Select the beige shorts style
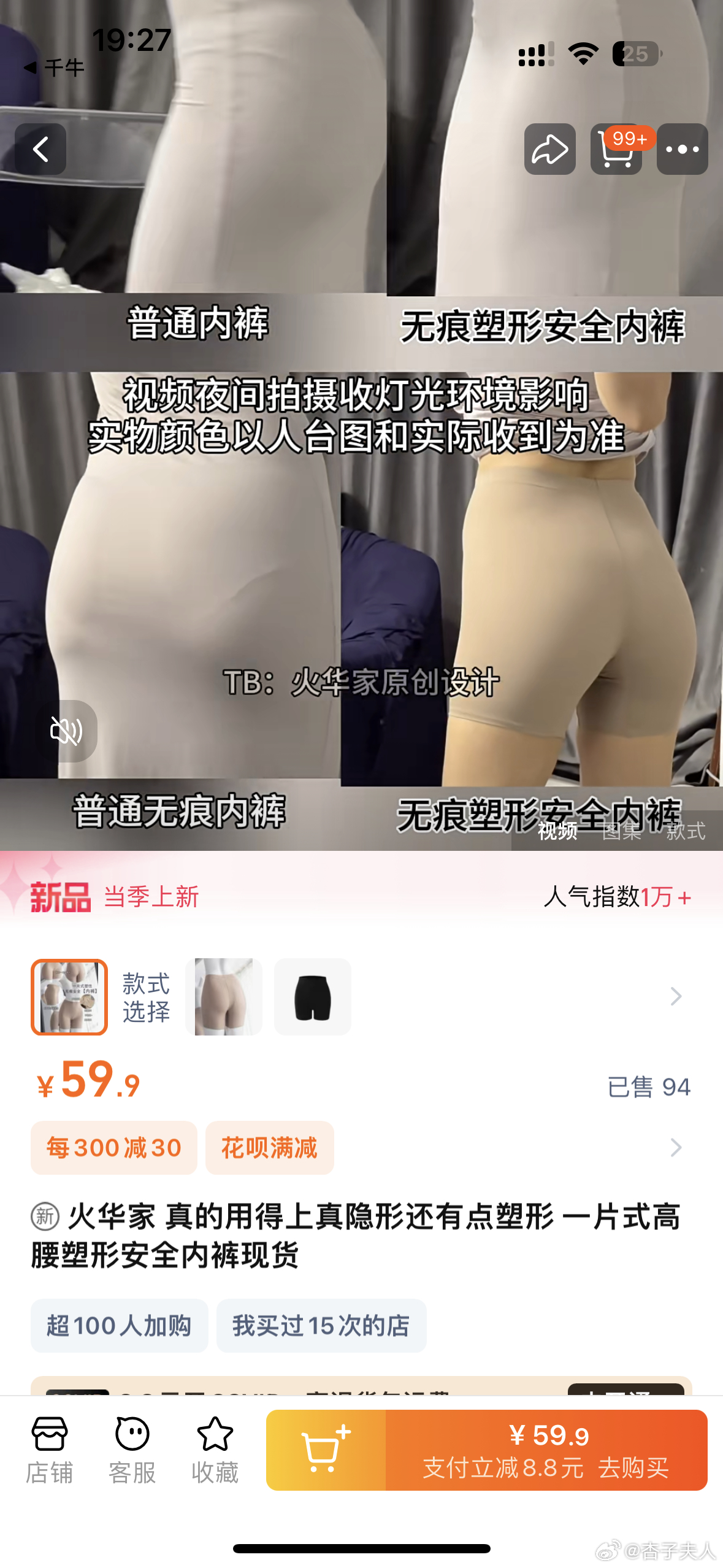The width and height of the screenshot is (723, 1568). [x=224, y=996]
